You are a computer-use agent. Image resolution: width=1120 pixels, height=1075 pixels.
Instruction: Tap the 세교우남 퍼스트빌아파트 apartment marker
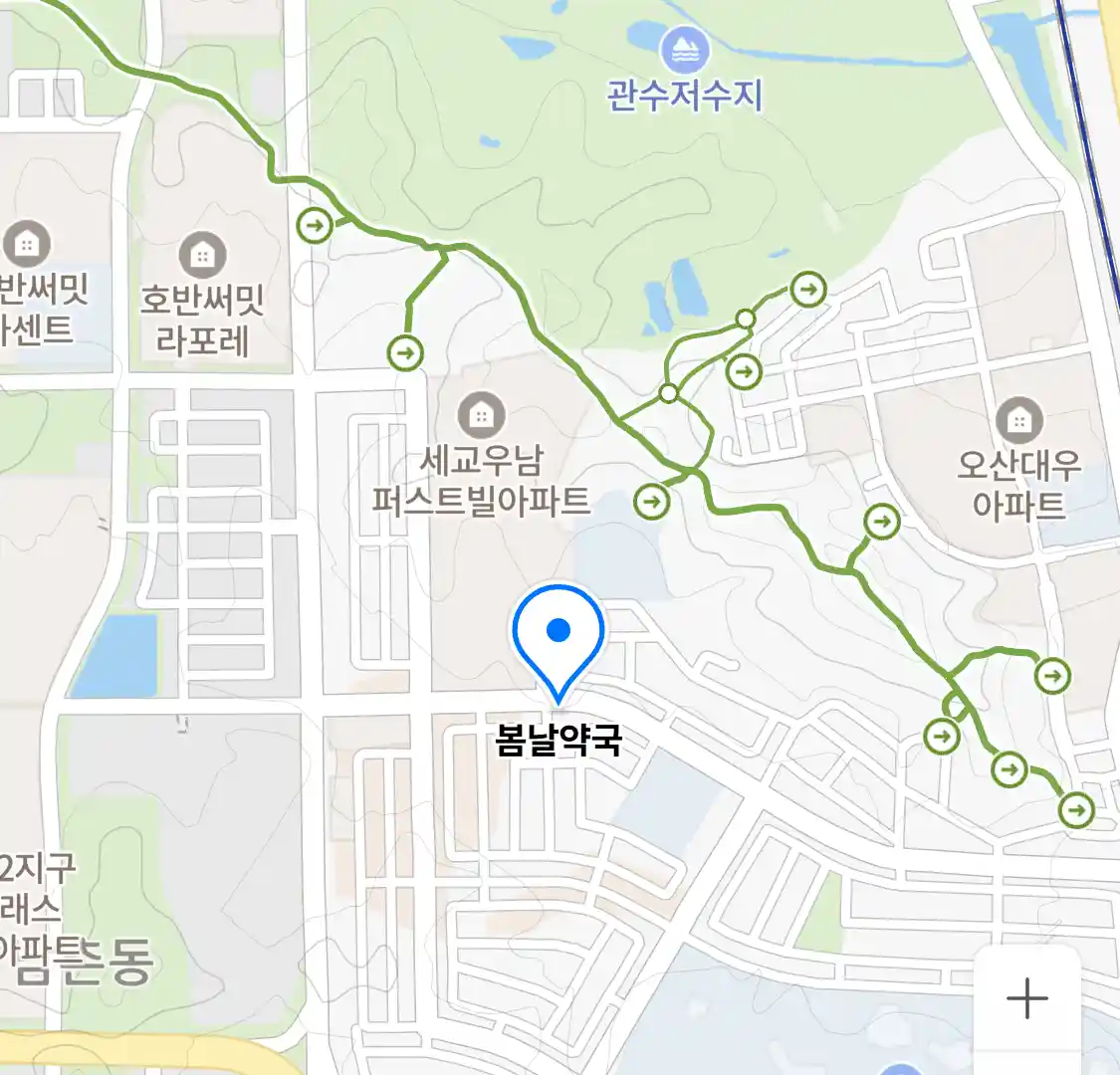point(482,414)
